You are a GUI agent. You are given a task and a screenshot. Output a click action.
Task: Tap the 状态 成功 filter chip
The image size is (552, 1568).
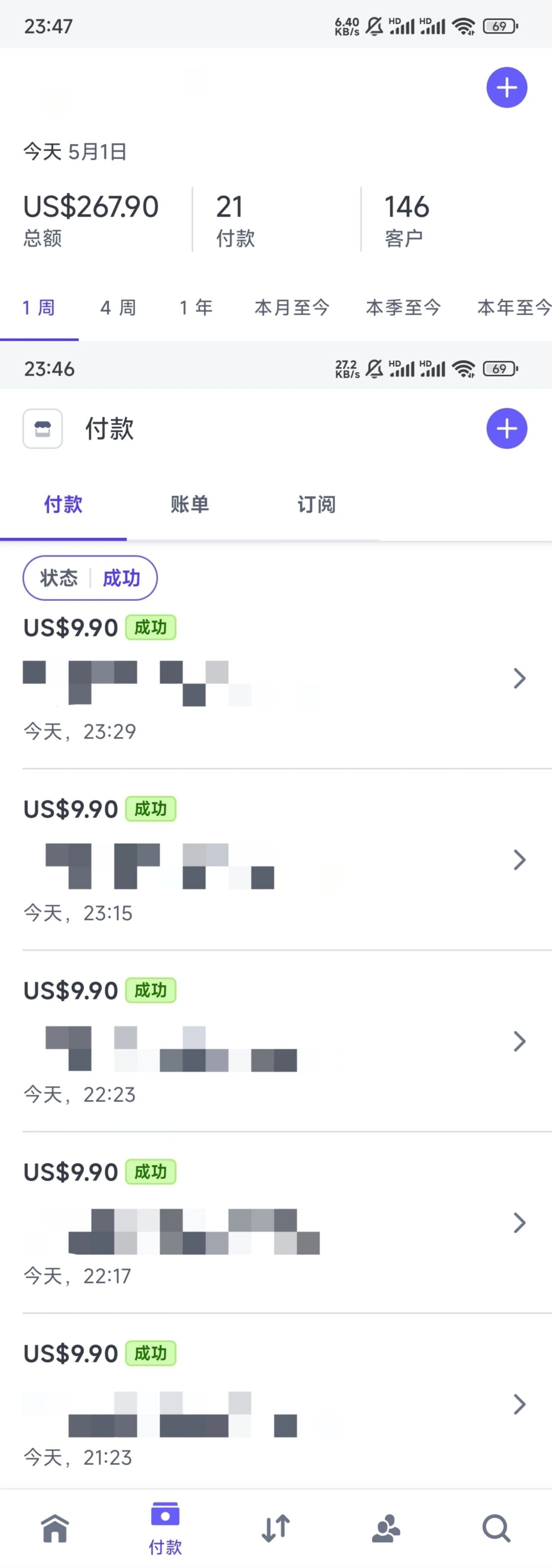[x=90, y=578]
